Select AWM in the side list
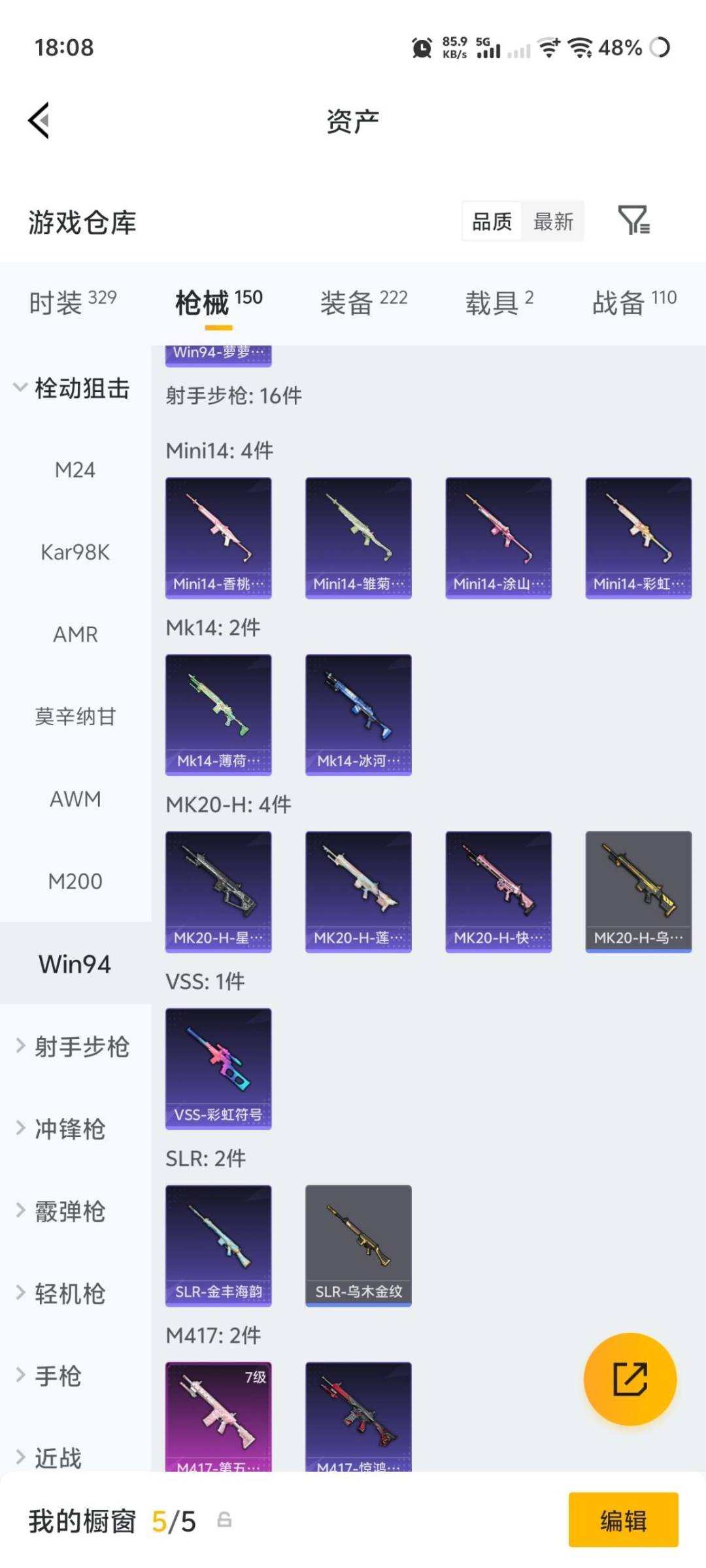This screenshot has width=706, height=1568. click(75, 799)
